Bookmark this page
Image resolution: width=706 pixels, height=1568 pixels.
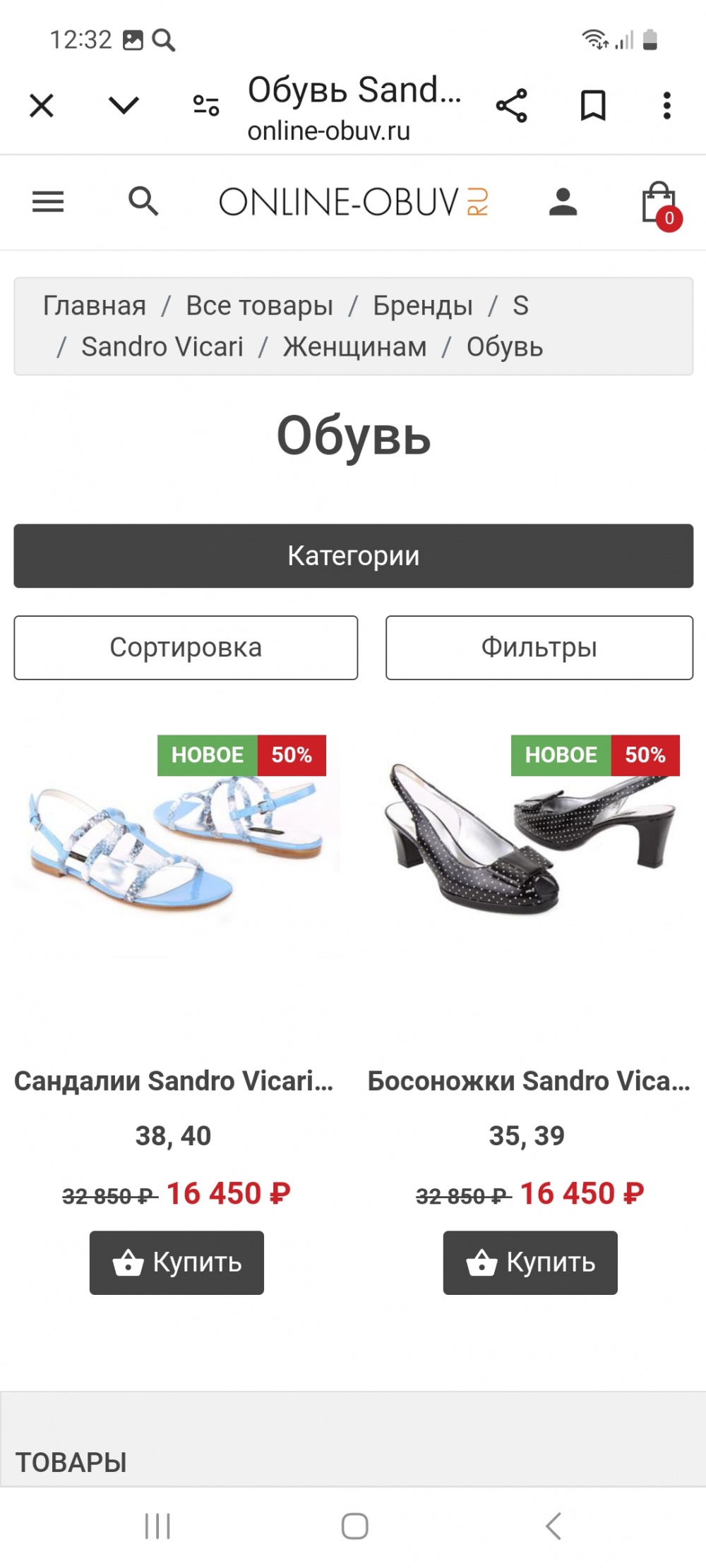click(x=593, y=106)
